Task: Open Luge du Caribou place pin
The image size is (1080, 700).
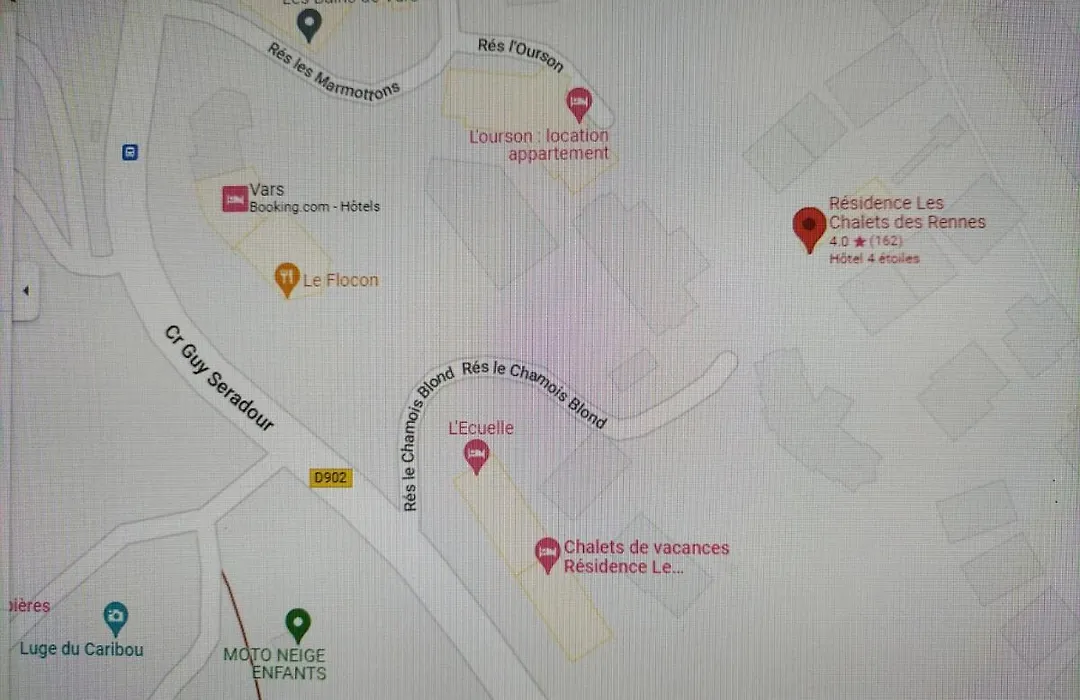Action: 116,617
